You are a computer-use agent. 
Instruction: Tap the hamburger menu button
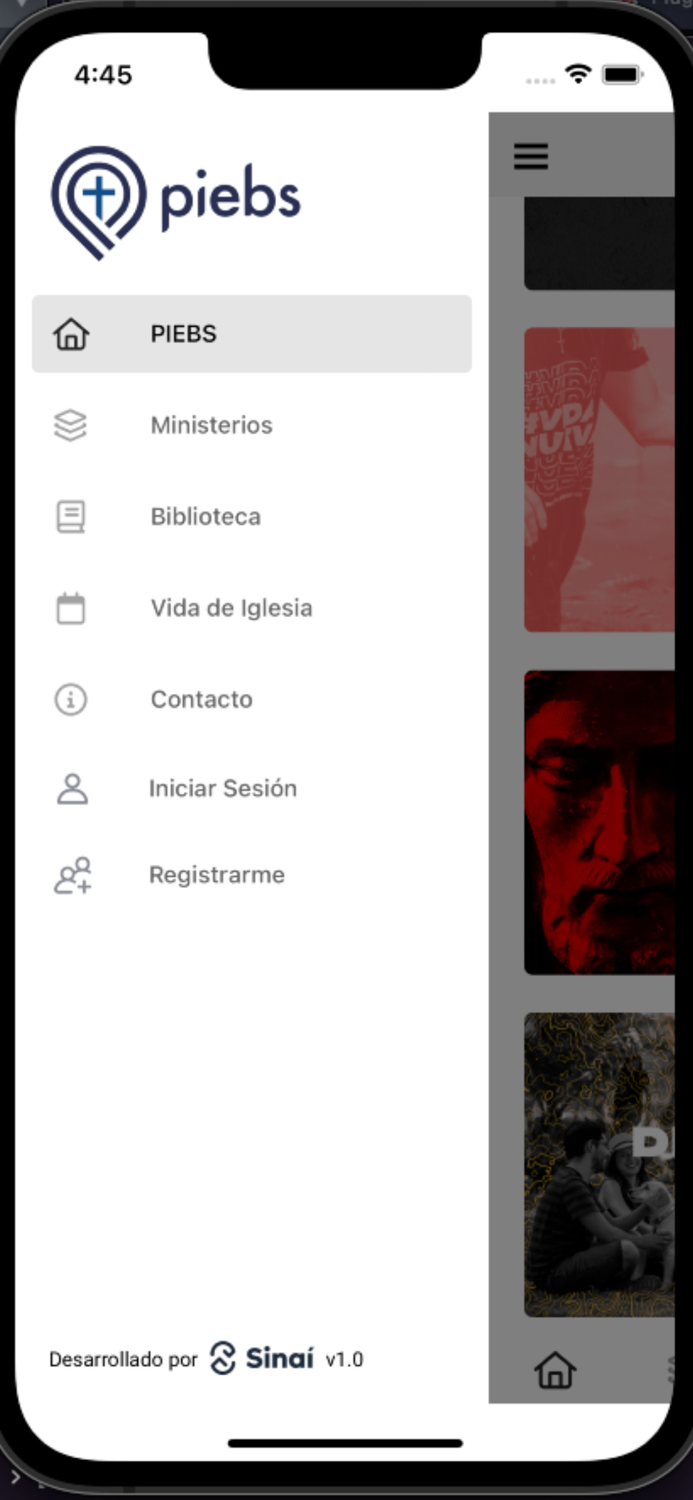pos(531,156)
